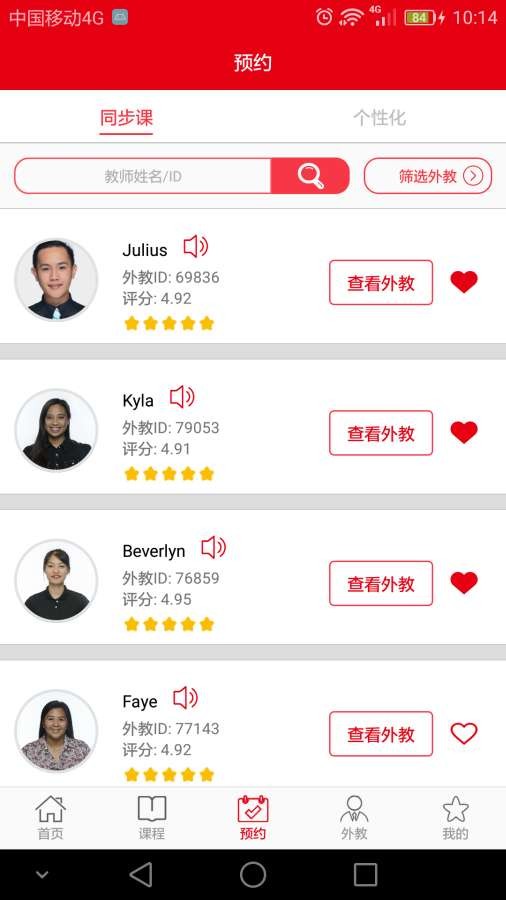The image size is (506, 900).
Task: Play Beverlyn's audio sample
Action: pos(213,547)
